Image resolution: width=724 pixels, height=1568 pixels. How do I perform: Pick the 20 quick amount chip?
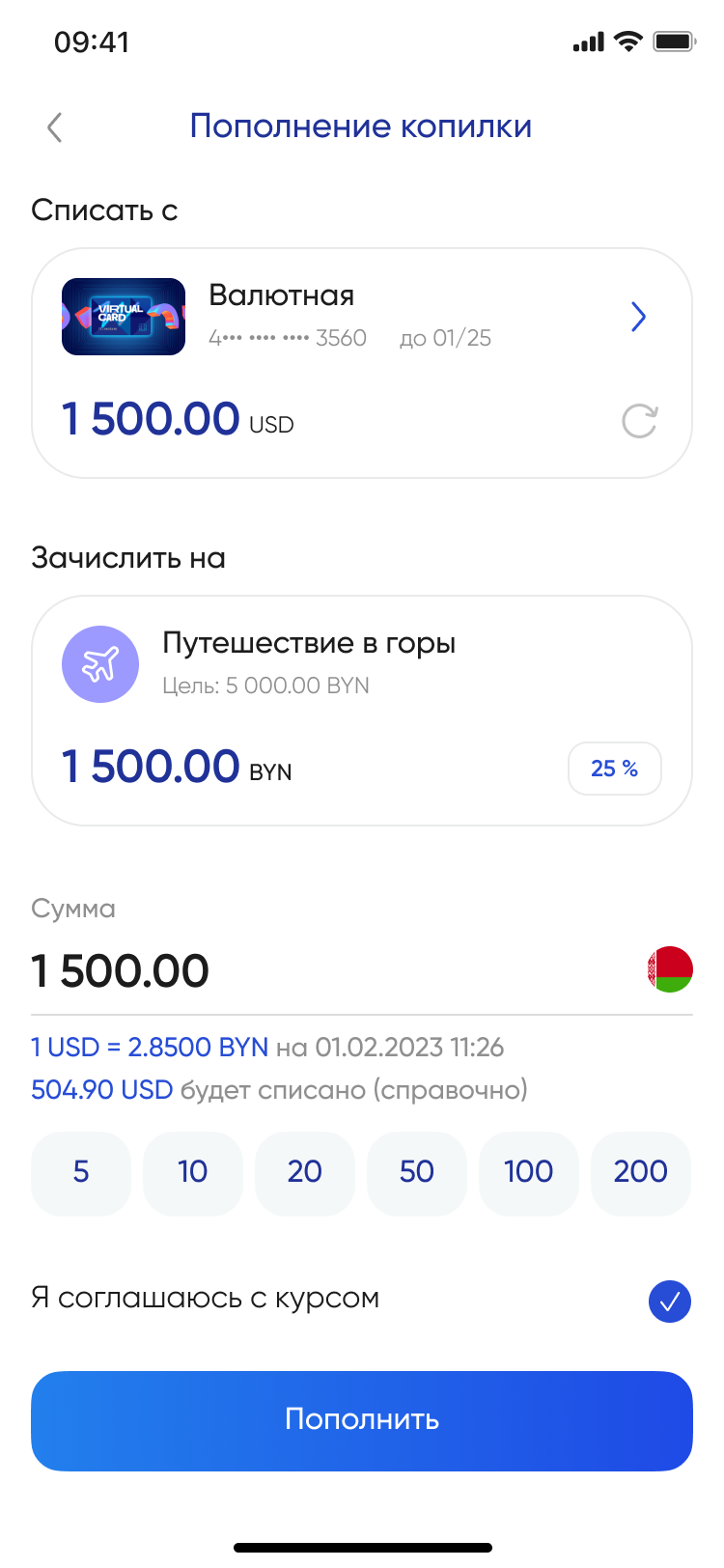(x=305, y=1172)
